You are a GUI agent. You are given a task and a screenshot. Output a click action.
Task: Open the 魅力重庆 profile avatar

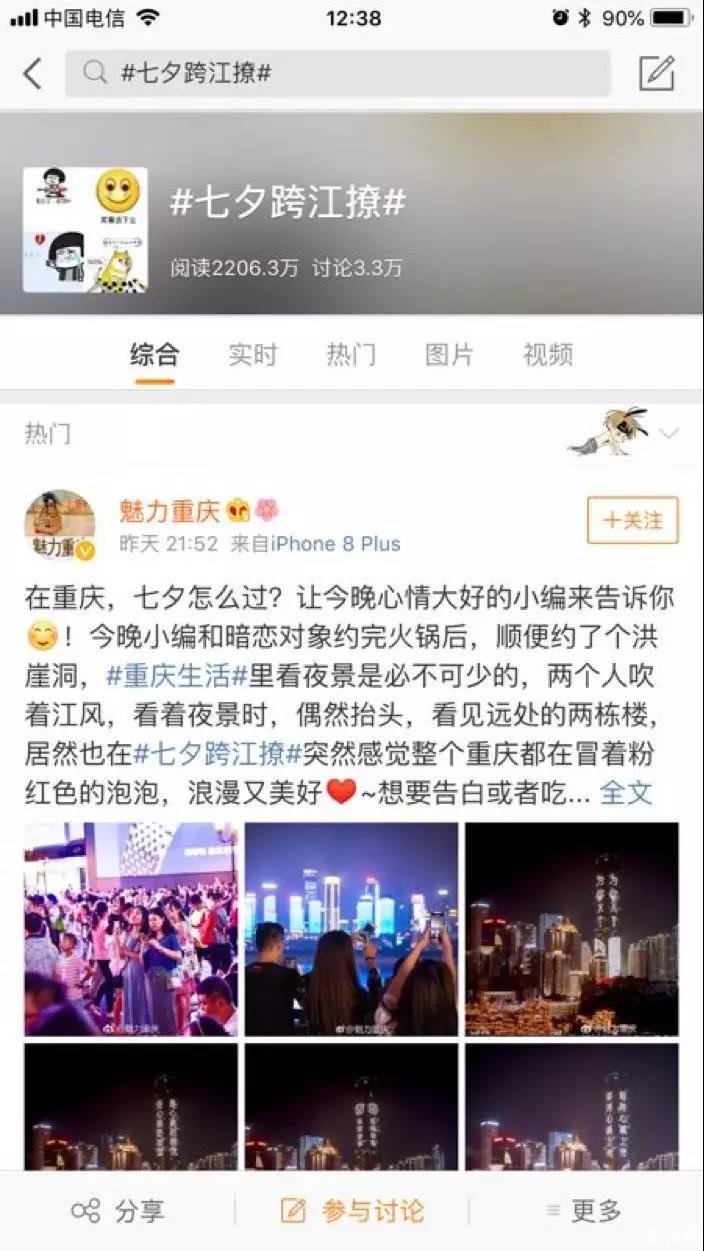(x=60, y=526)
